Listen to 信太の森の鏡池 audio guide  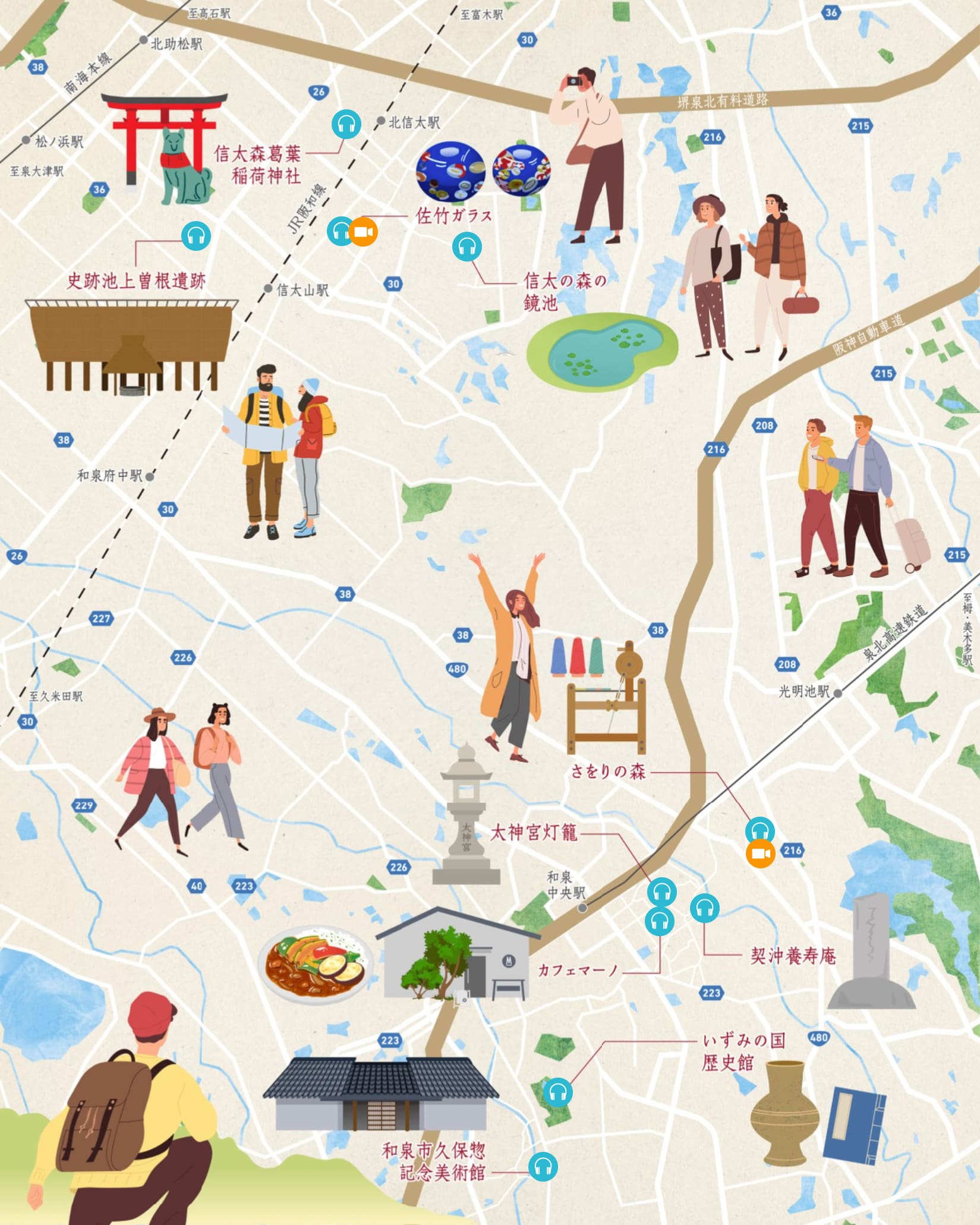[x=467, y=246]
